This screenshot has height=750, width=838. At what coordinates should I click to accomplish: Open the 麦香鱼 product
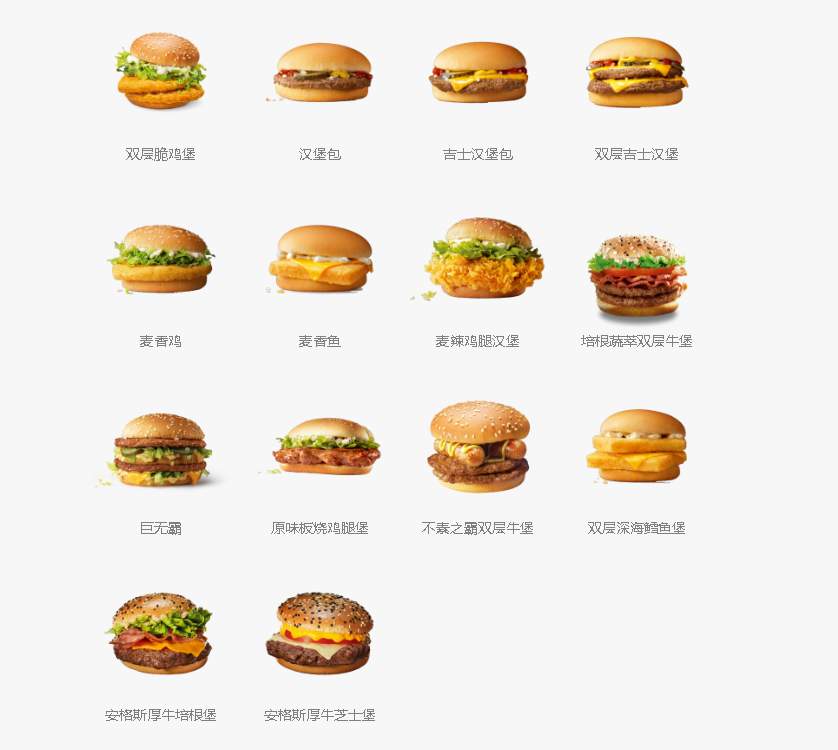[320, 258]
